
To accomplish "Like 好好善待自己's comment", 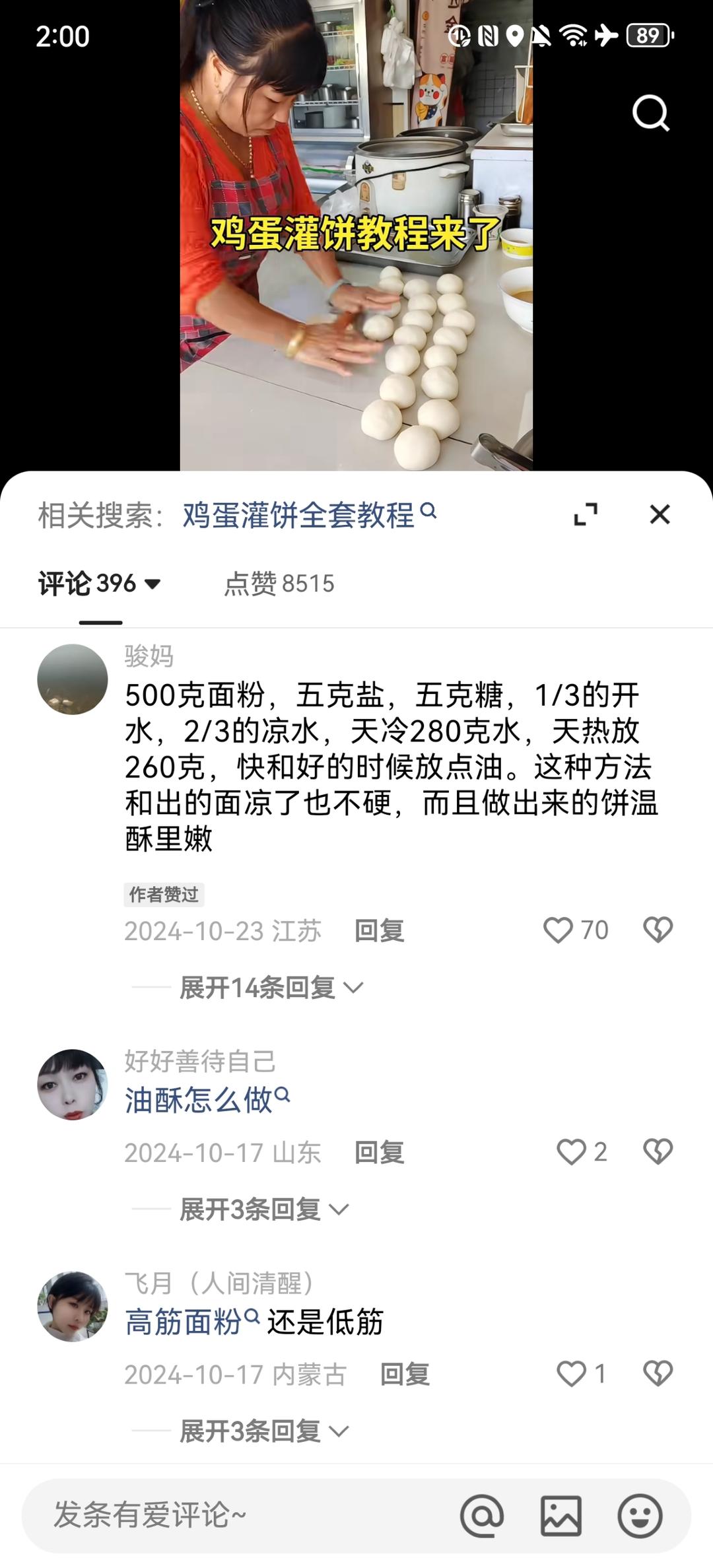I will 572,1152.
